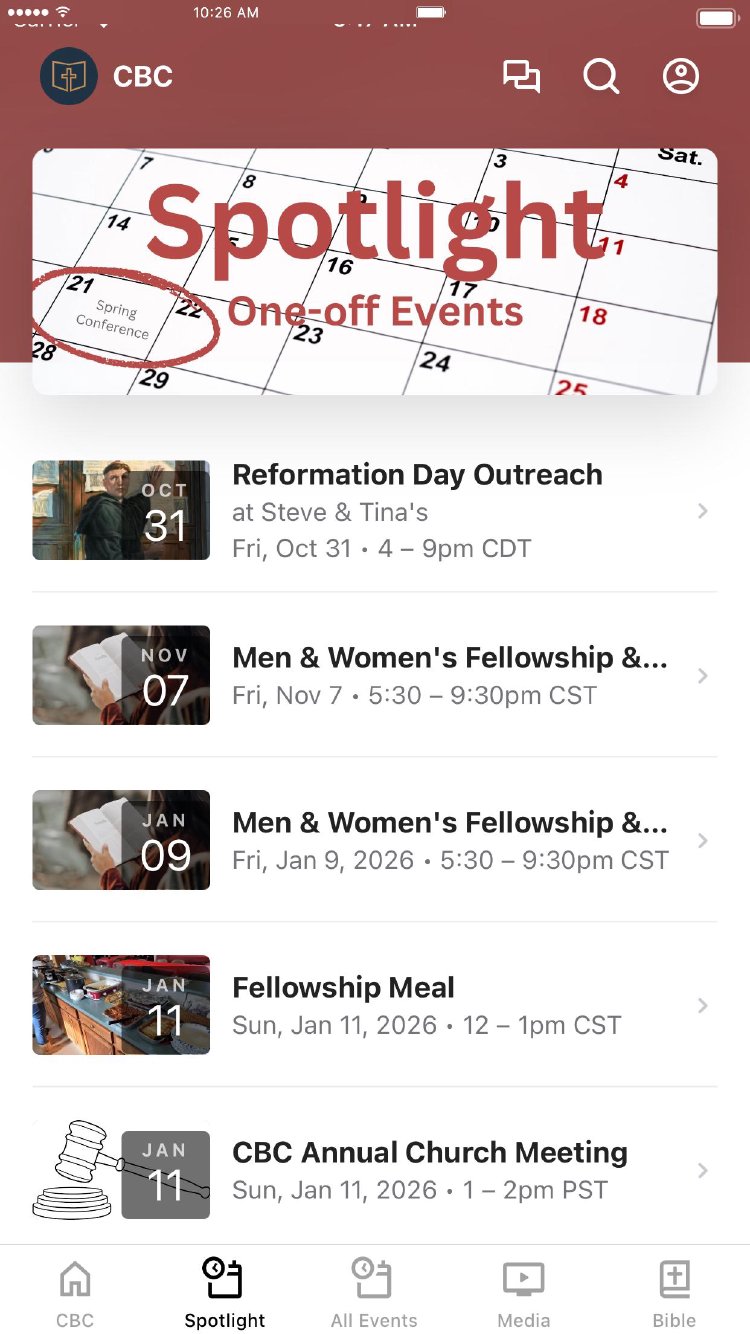750x1334 pixels.
Task: Open the messages chat icon
Action: click(x=521, y=77)
